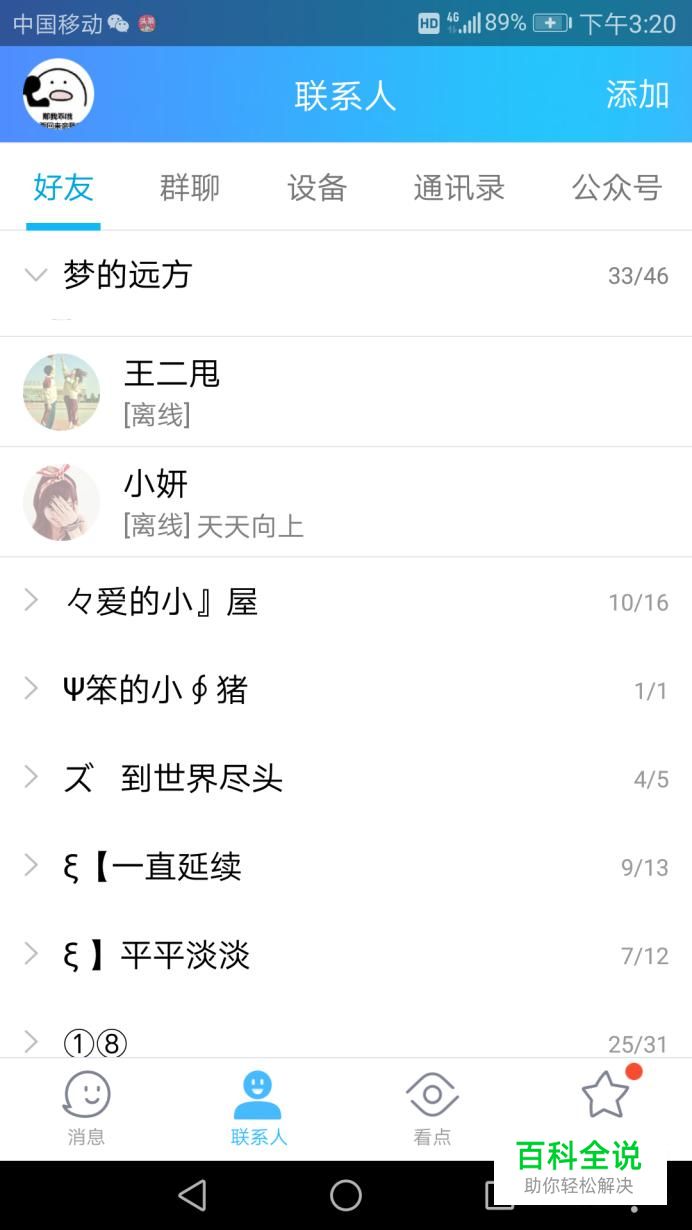
Task: Open the chat with 王二甩
Action: (345, 391)
